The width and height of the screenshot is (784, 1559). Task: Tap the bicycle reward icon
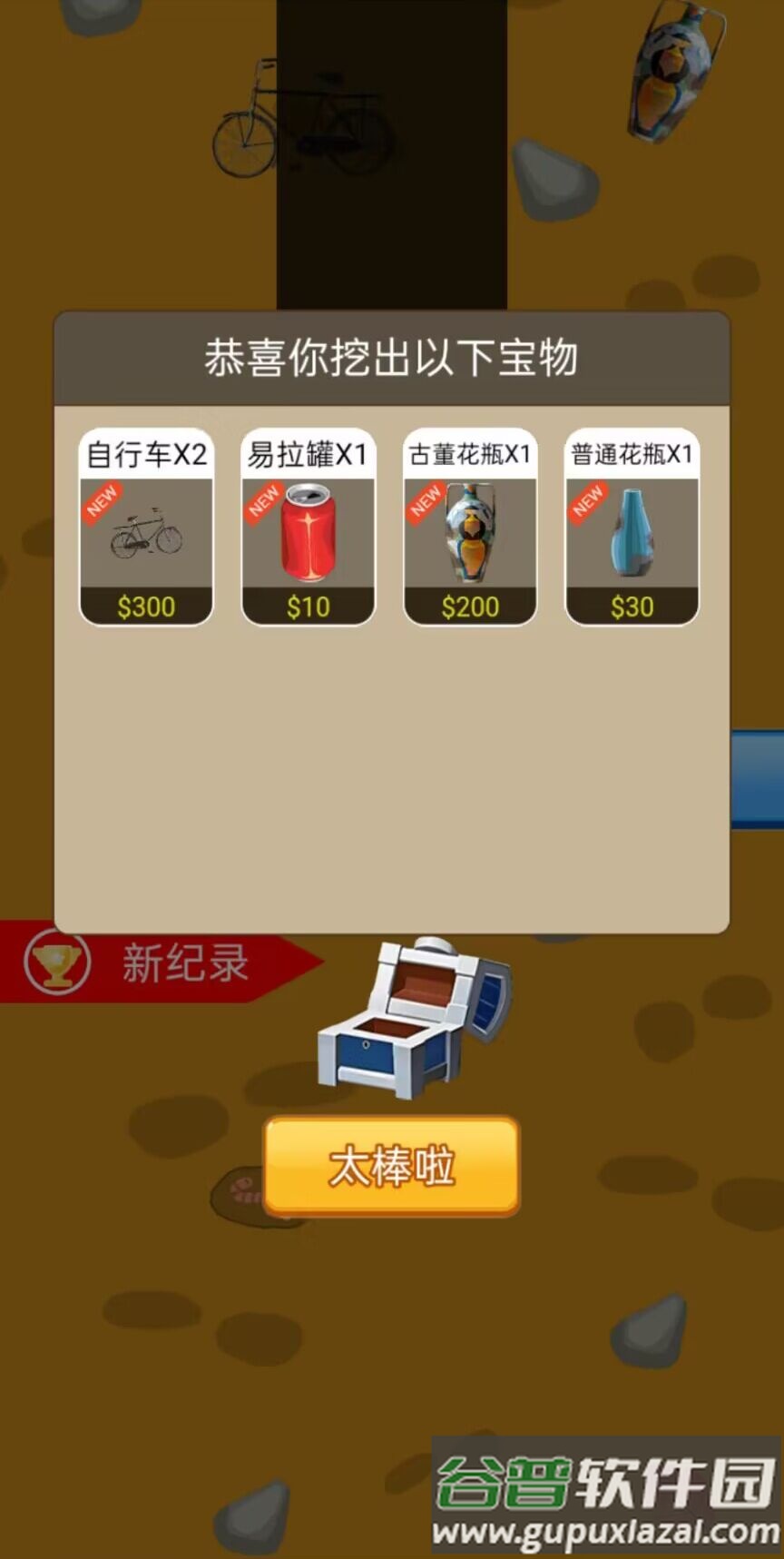pyautogui.click(x=147, y=535)
